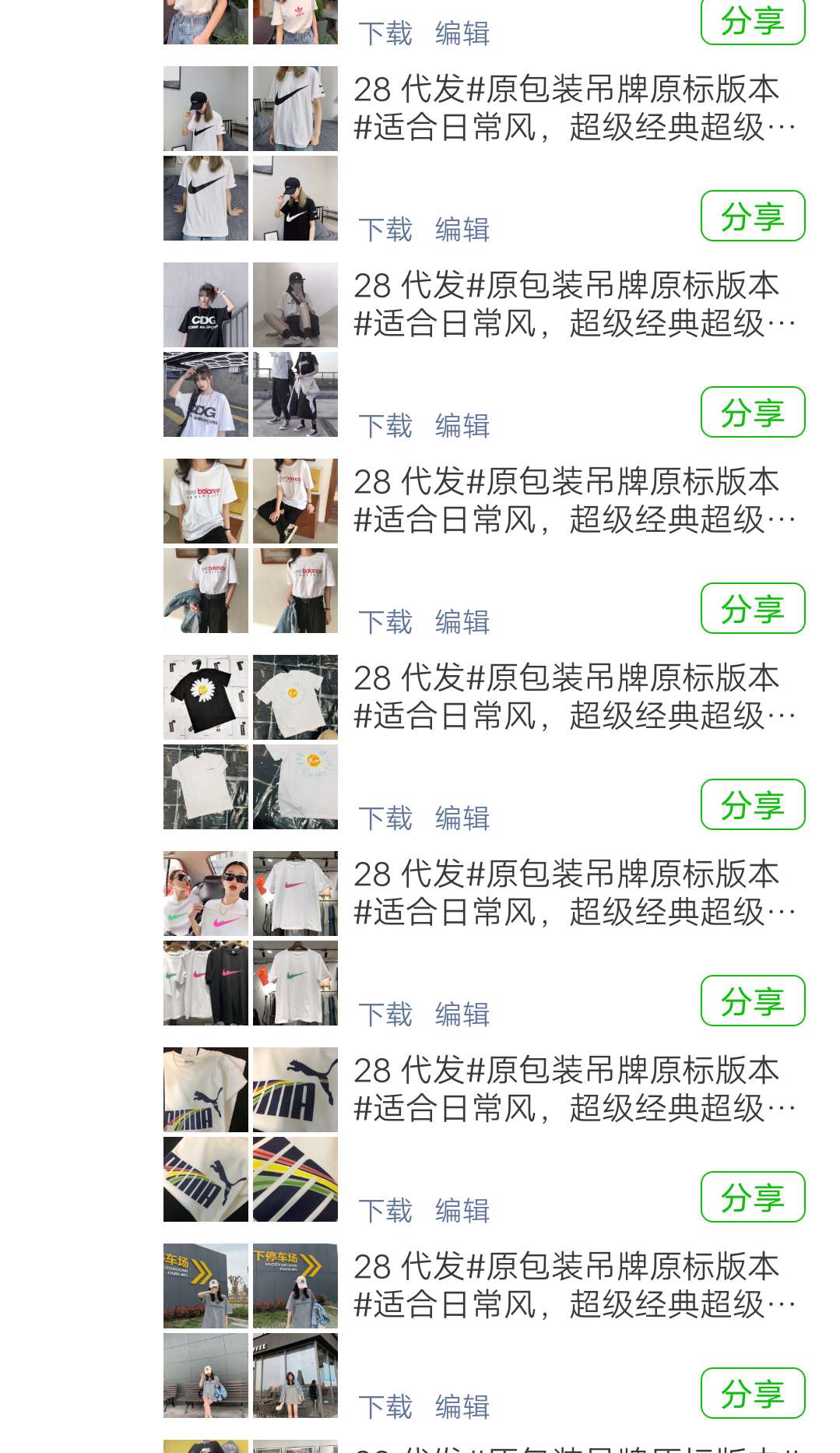This screenshot has height=1453, width=840.
Task: View the black daisy tee photo
Action: [206, 697]
